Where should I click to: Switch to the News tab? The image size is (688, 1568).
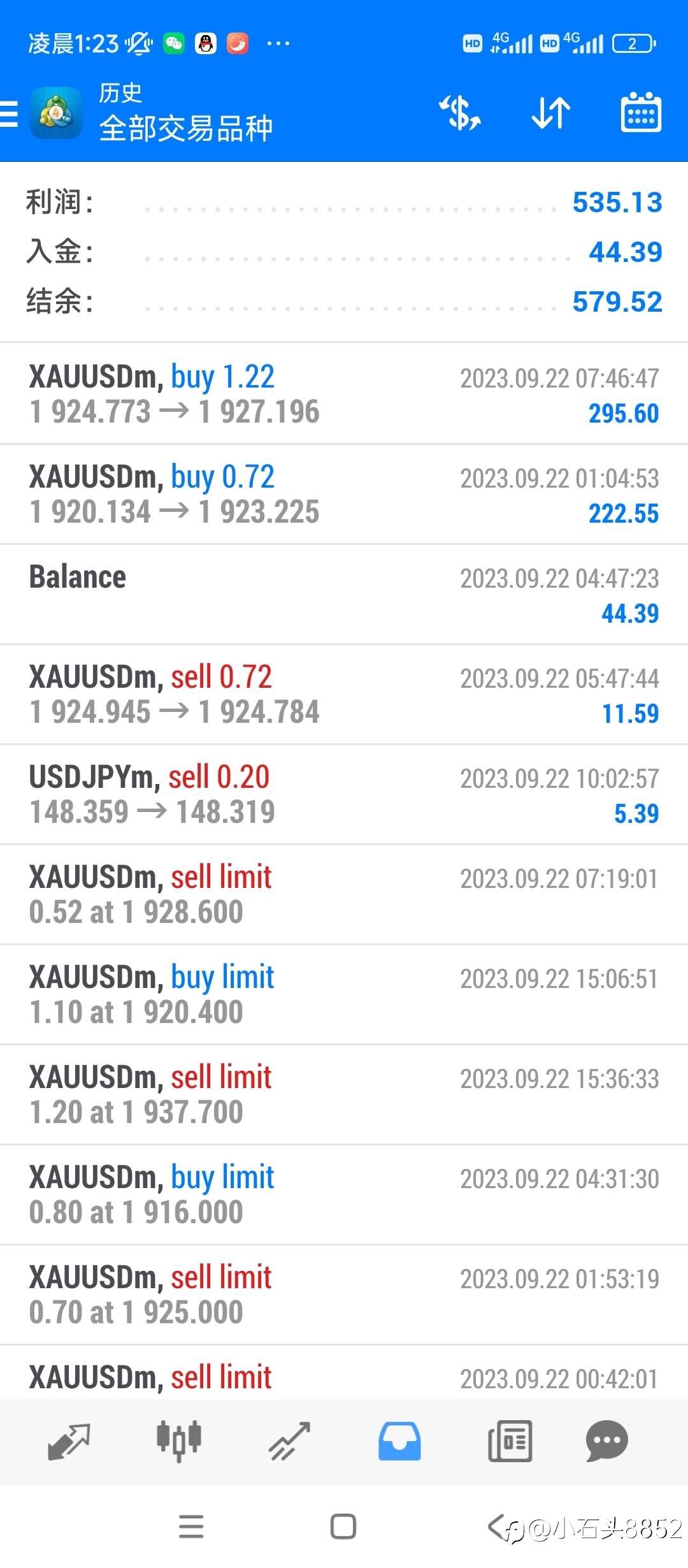(x=510, y=1442)
